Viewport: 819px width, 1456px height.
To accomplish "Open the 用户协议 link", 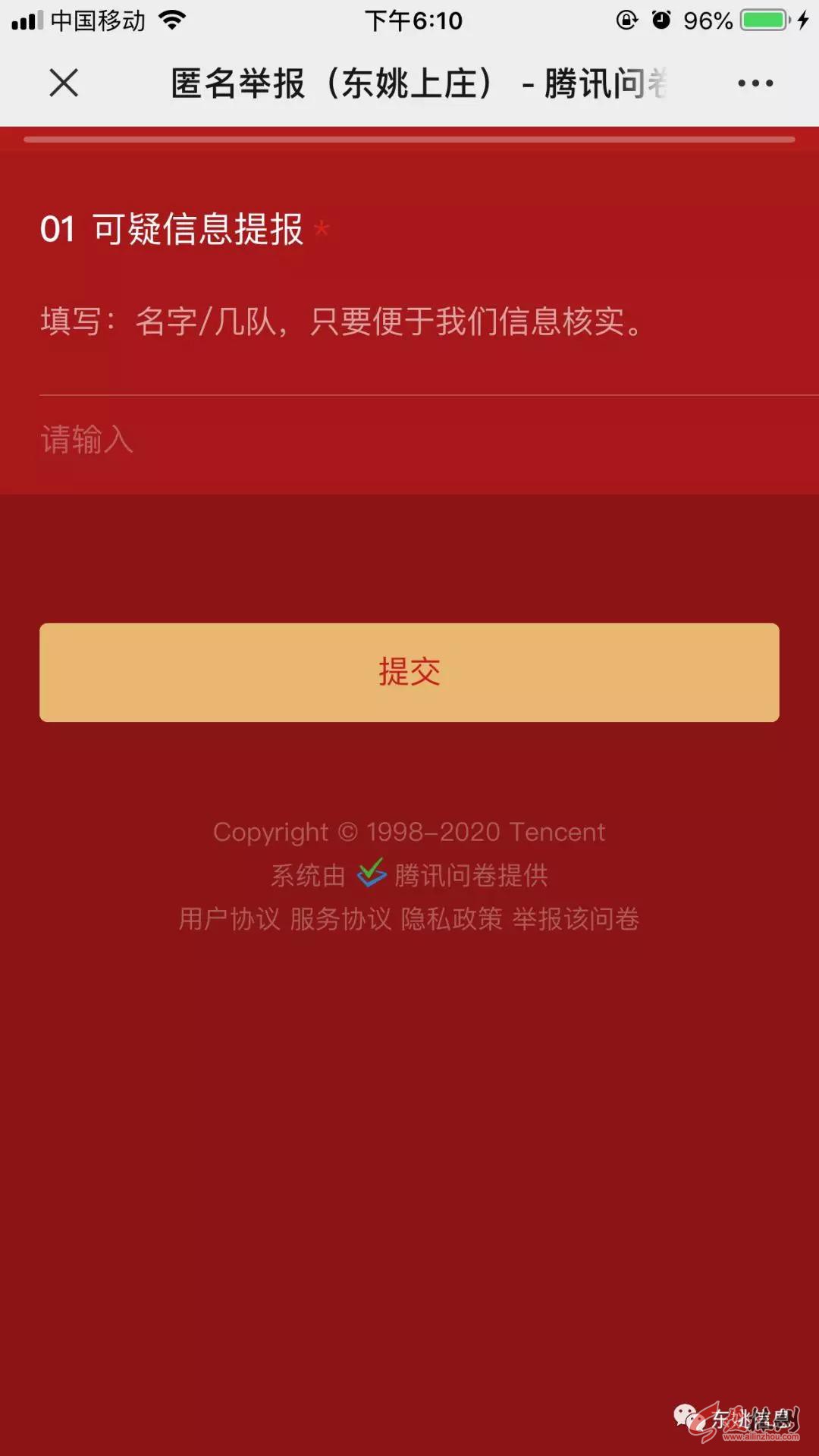I will click(x=229, y=919).
